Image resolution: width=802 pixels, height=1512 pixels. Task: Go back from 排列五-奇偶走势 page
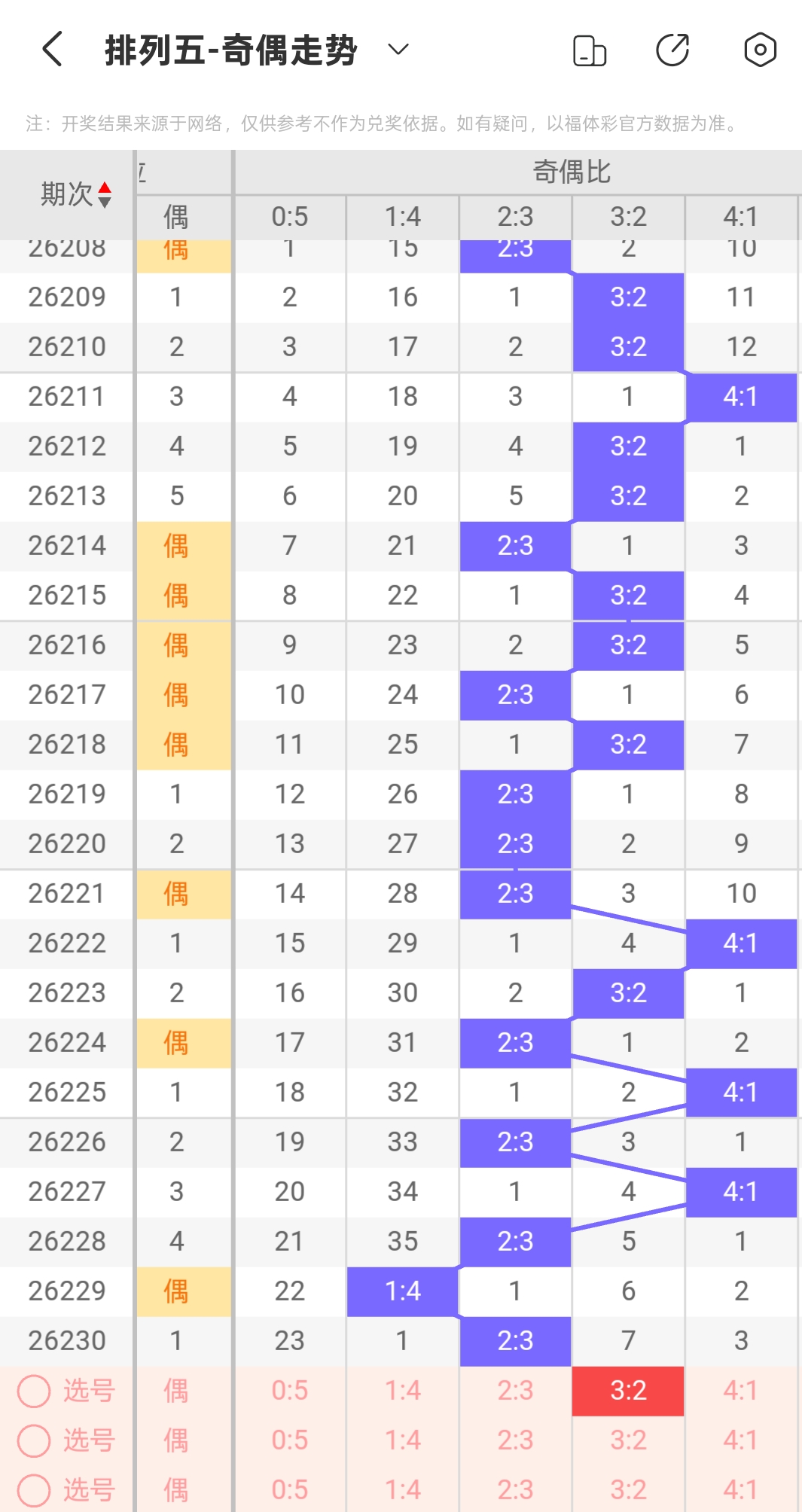pos(52,50)
